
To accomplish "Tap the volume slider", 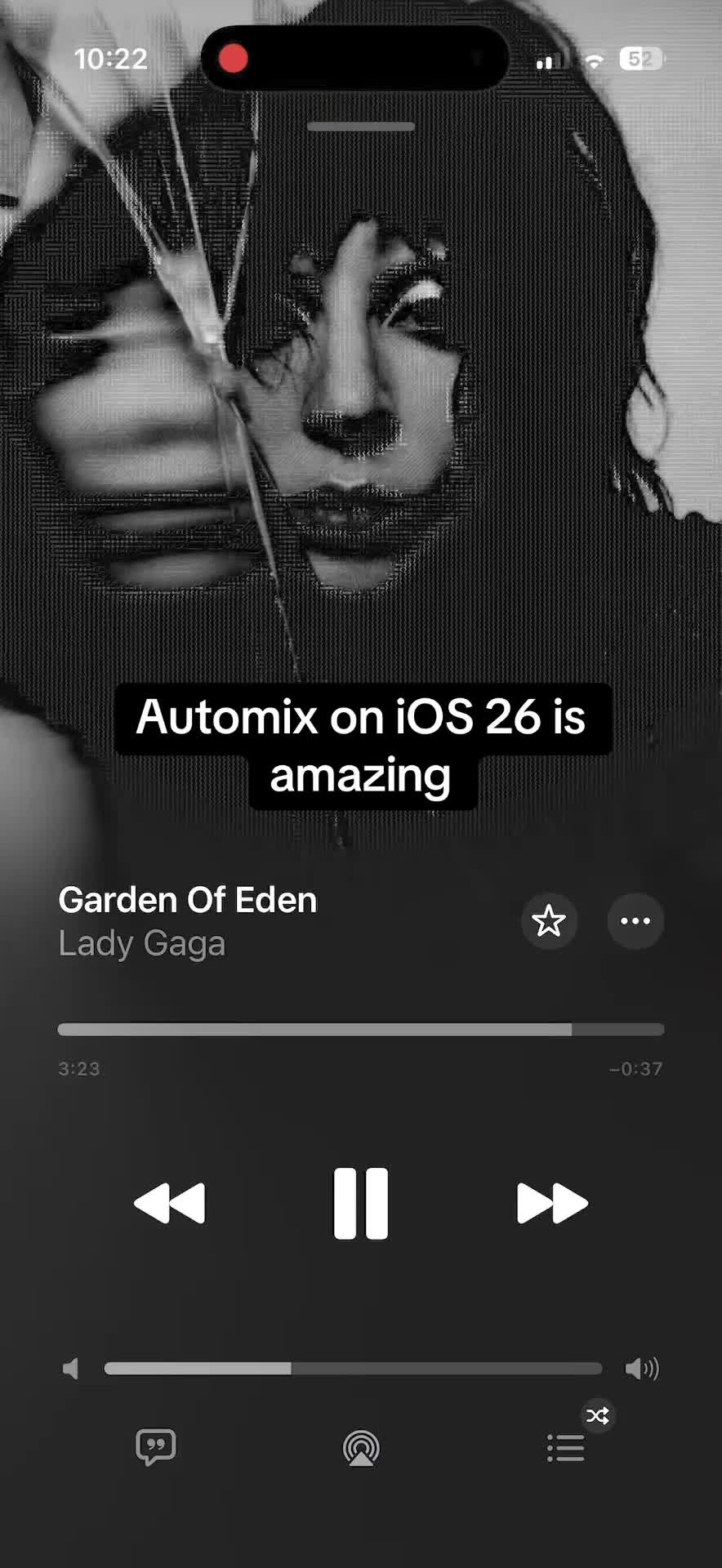I will [x=353, y=1369].
